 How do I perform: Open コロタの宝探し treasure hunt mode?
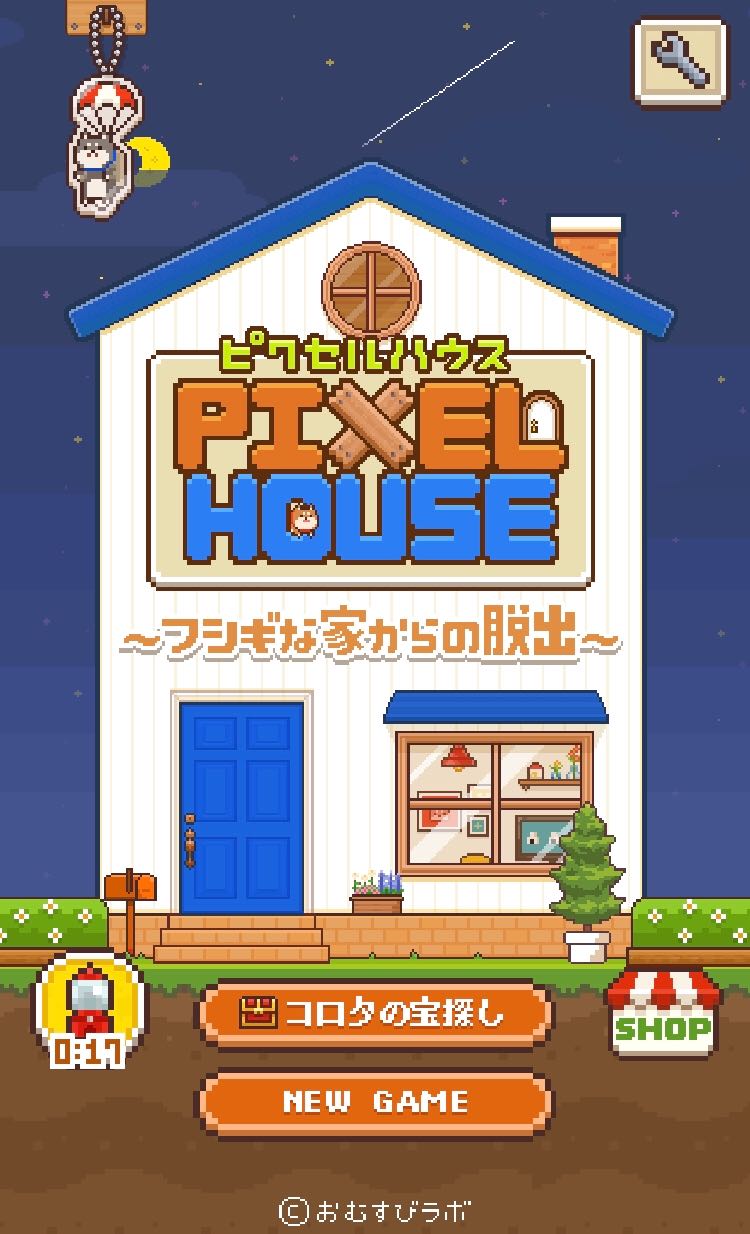click(x=375, y=1015)
